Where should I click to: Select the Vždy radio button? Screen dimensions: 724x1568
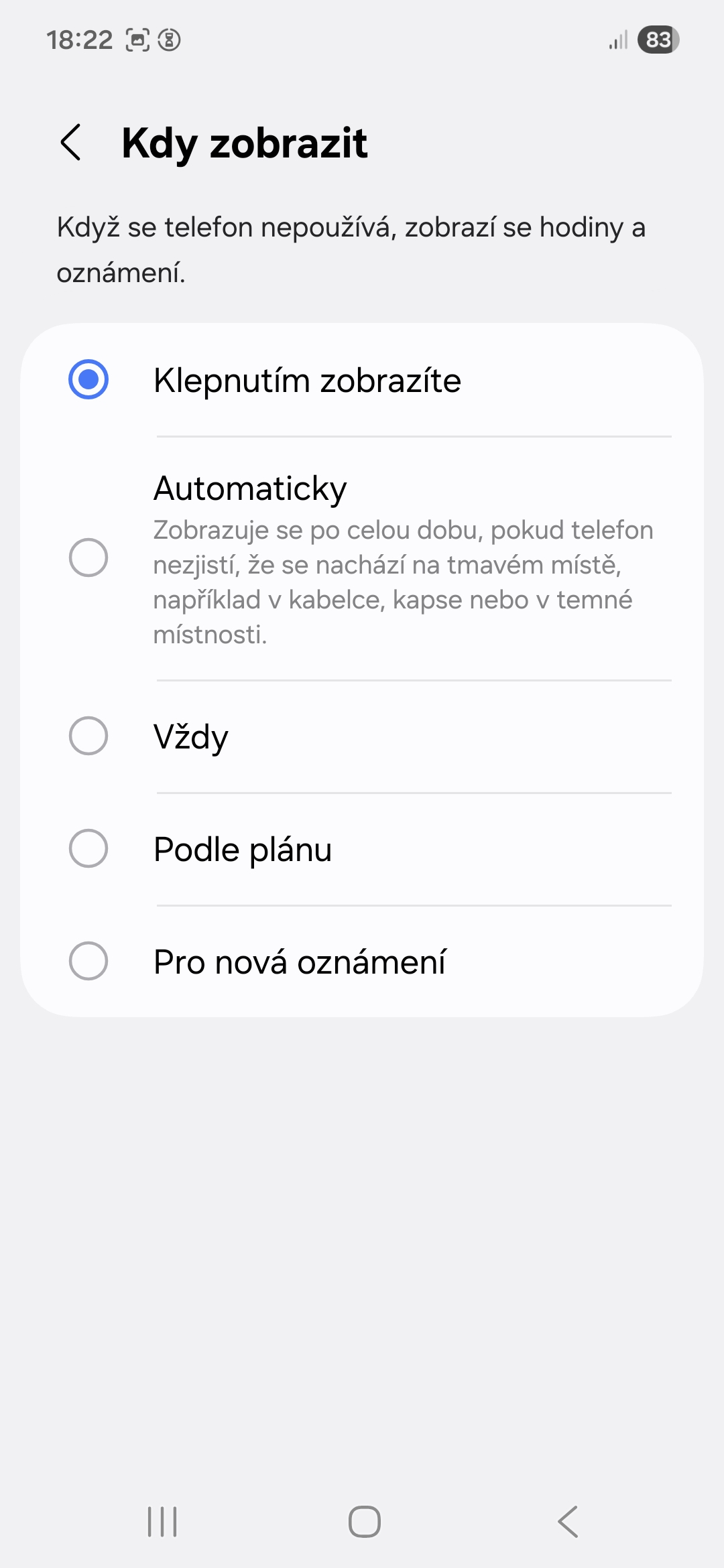pyautogui.click(x=88, y=736)
